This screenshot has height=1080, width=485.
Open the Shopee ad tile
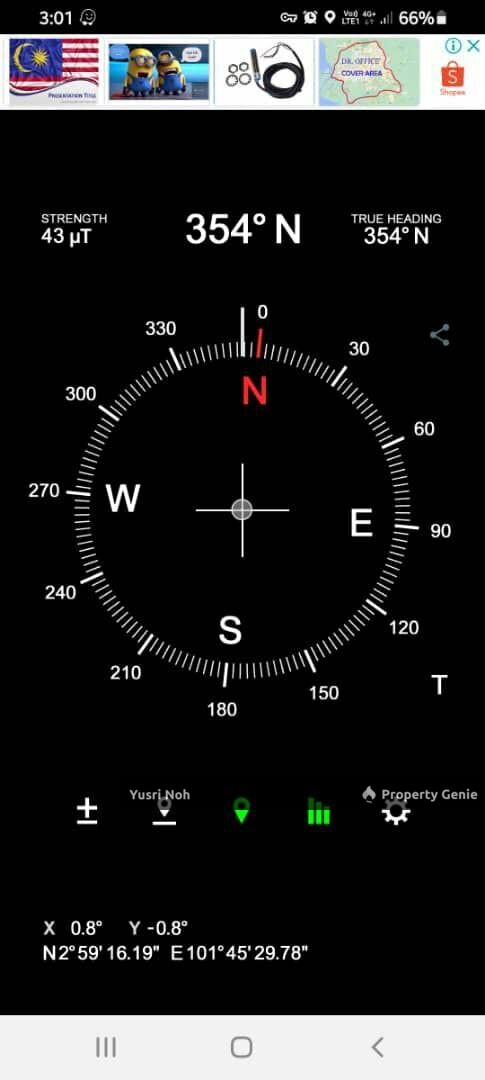453,79
